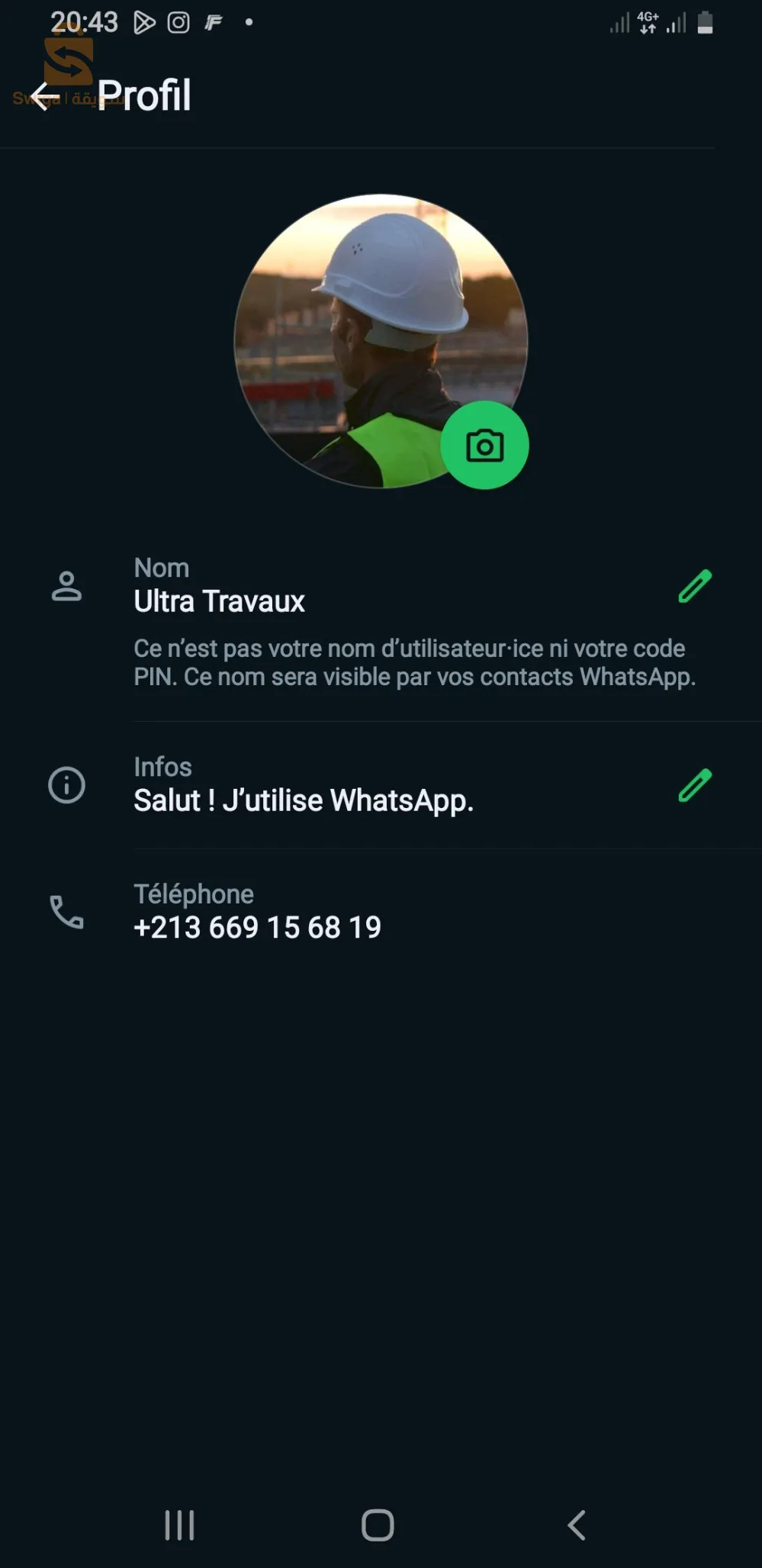
Task: Select the person icon beside Nom
Action: (x=67, y=585)
